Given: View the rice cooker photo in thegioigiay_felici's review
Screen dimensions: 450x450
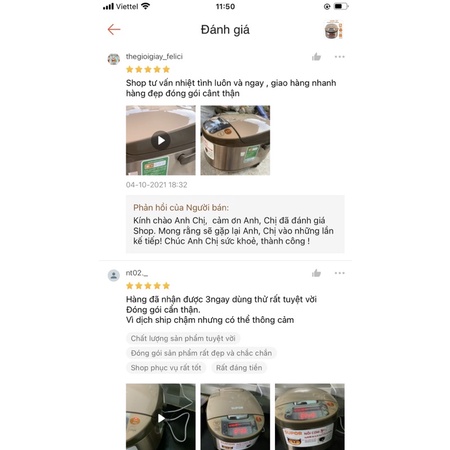Looking at the screenshot, I should 235,140.
